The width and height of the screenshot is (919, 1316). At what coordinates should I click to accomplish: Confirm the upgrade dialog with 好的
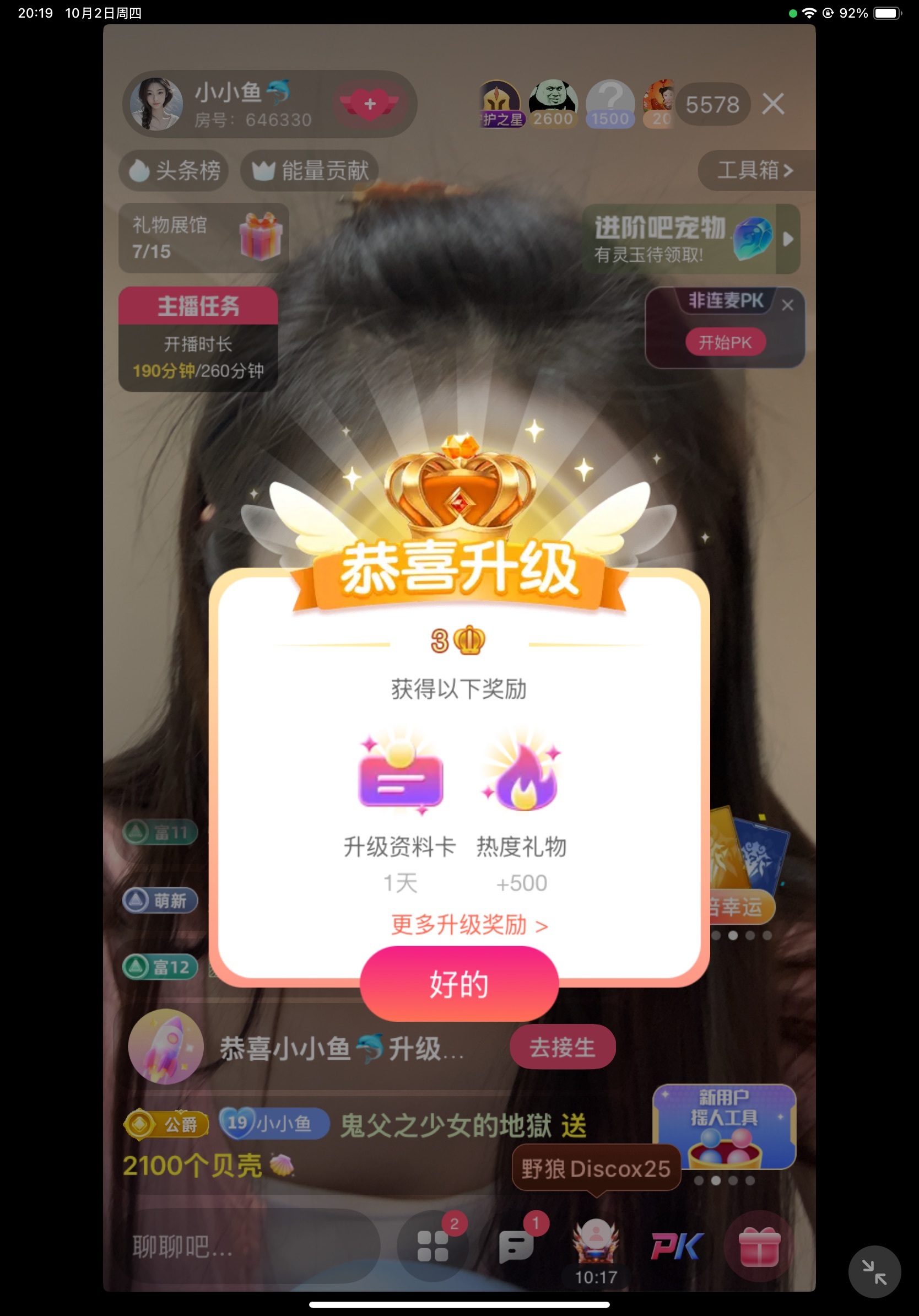coord(459,984)
